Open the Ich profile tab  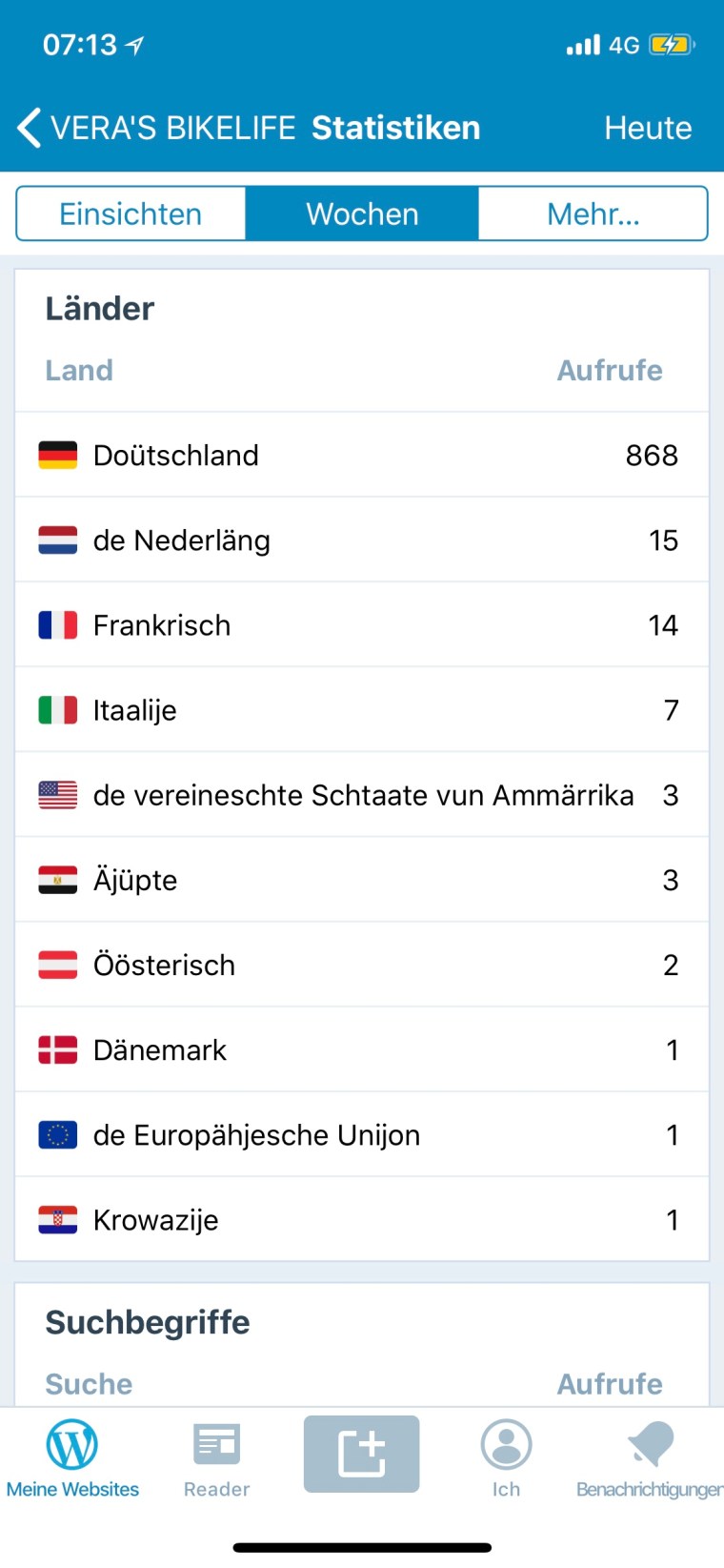[506, 1458]
